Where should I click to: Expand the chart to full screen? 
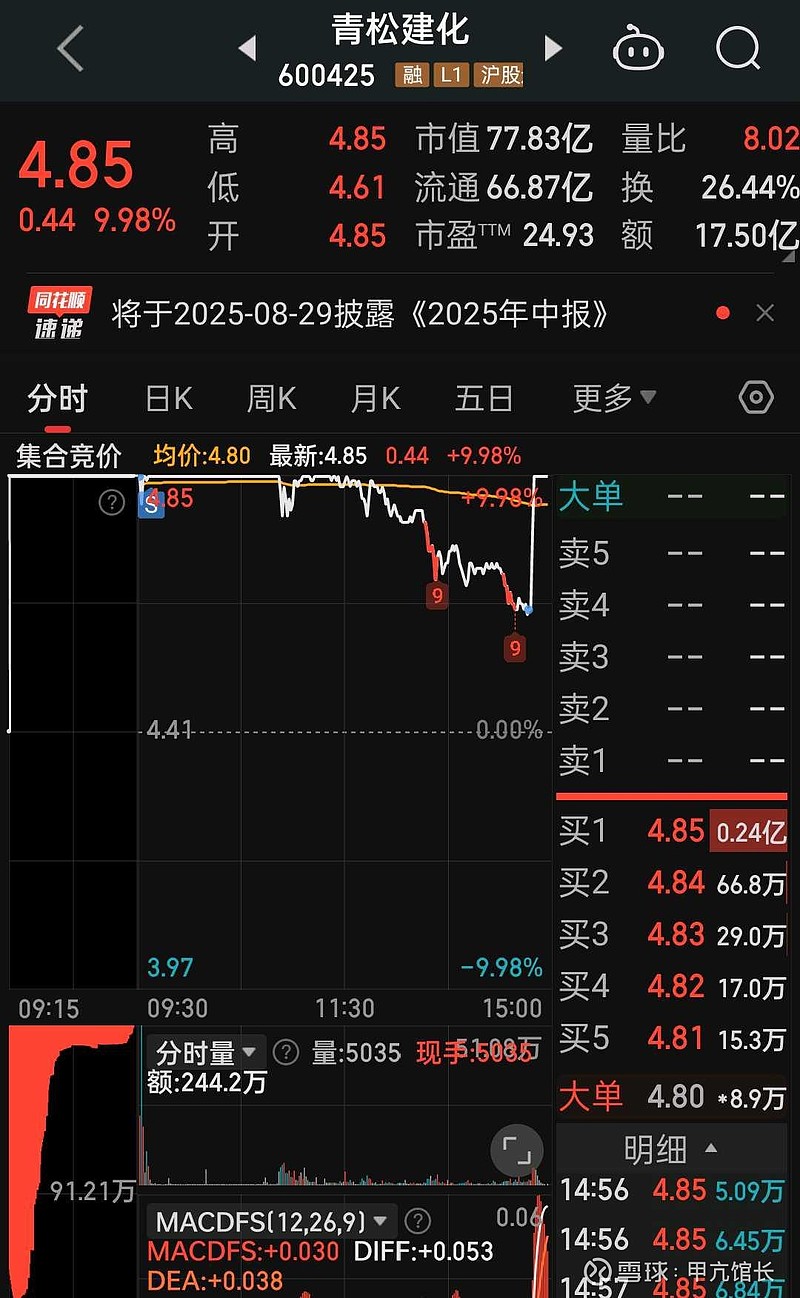click(x=517, y=1153)
